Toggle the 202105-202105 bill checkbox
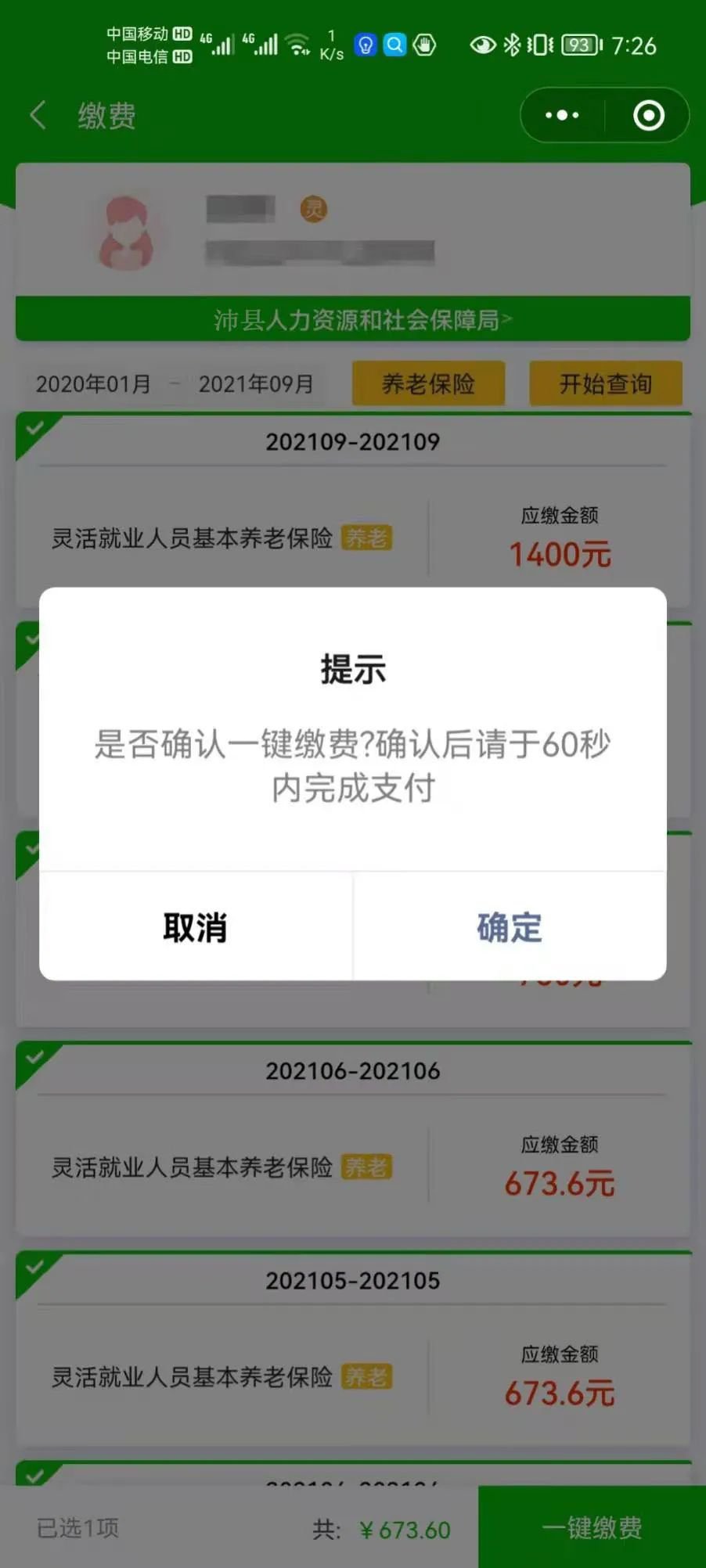Image resolution: width=706 pixels, height=1568 pixels. point(33,1268)
